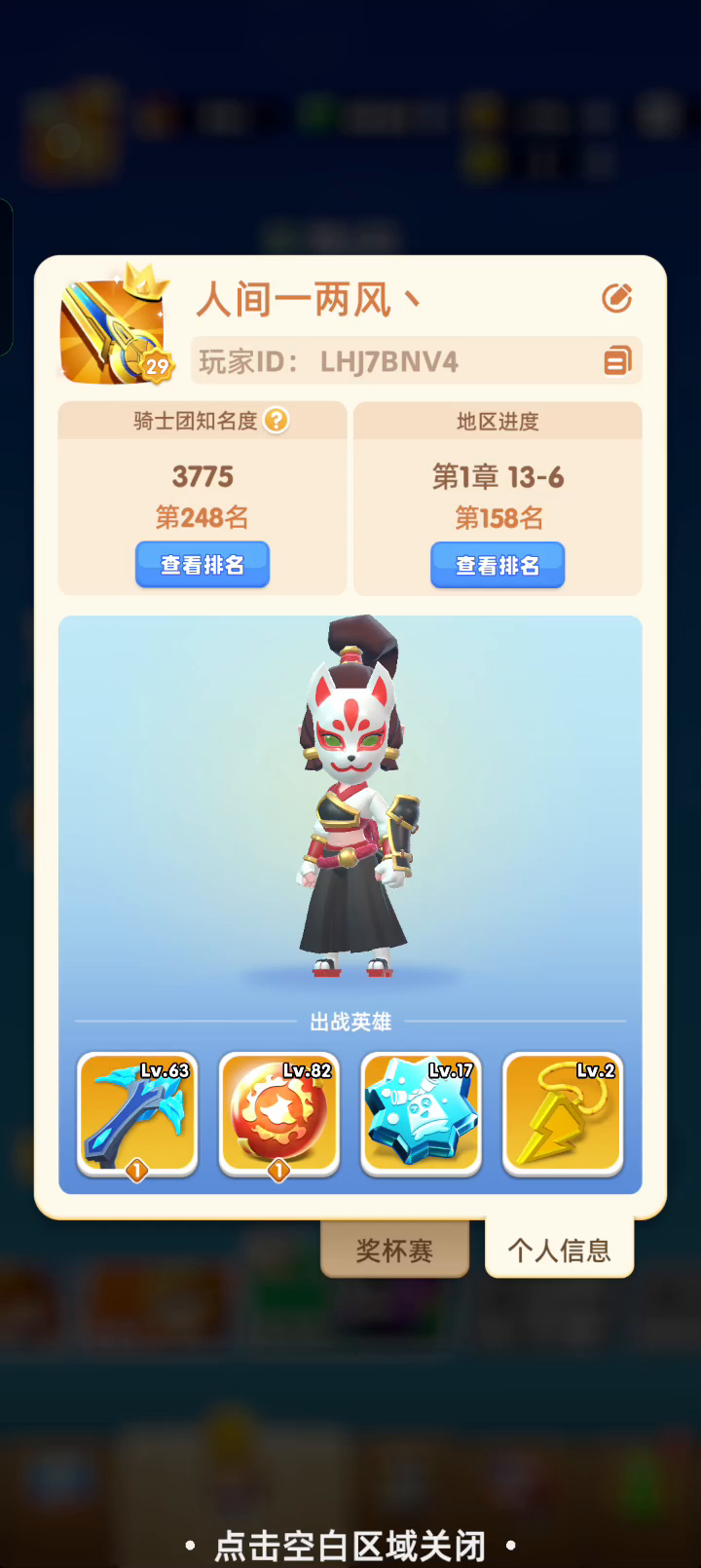Copy the player ID LHJ7BNV4
This screenshot has width=701, height=1568.
pyautogui.click(x=617, y=360)
